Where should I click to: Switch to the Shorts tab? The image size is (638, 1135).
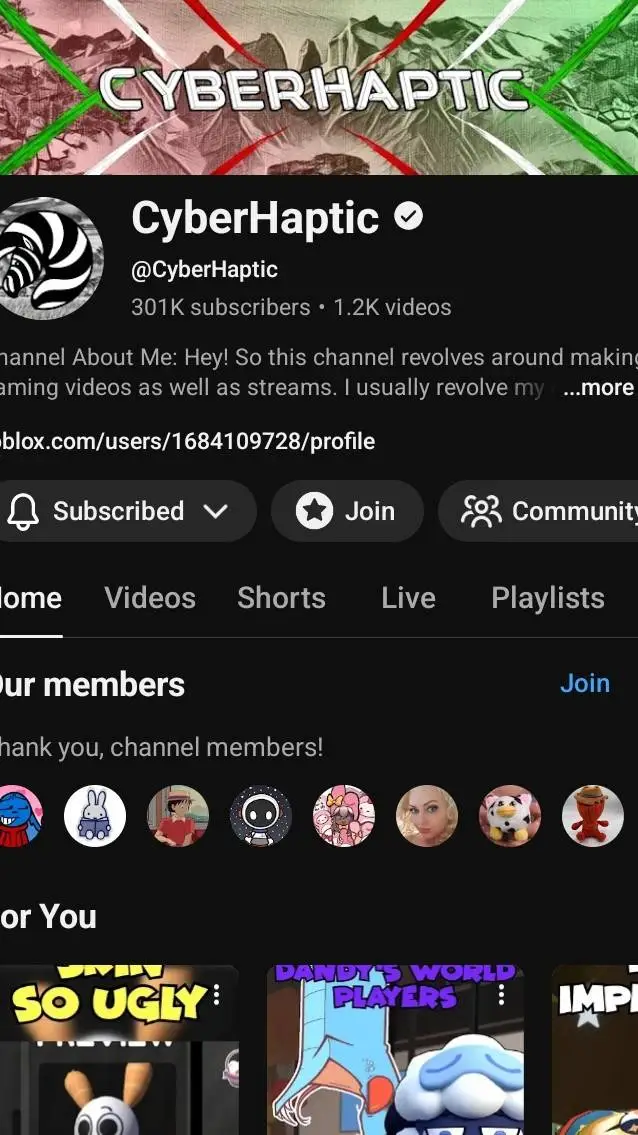282,598
